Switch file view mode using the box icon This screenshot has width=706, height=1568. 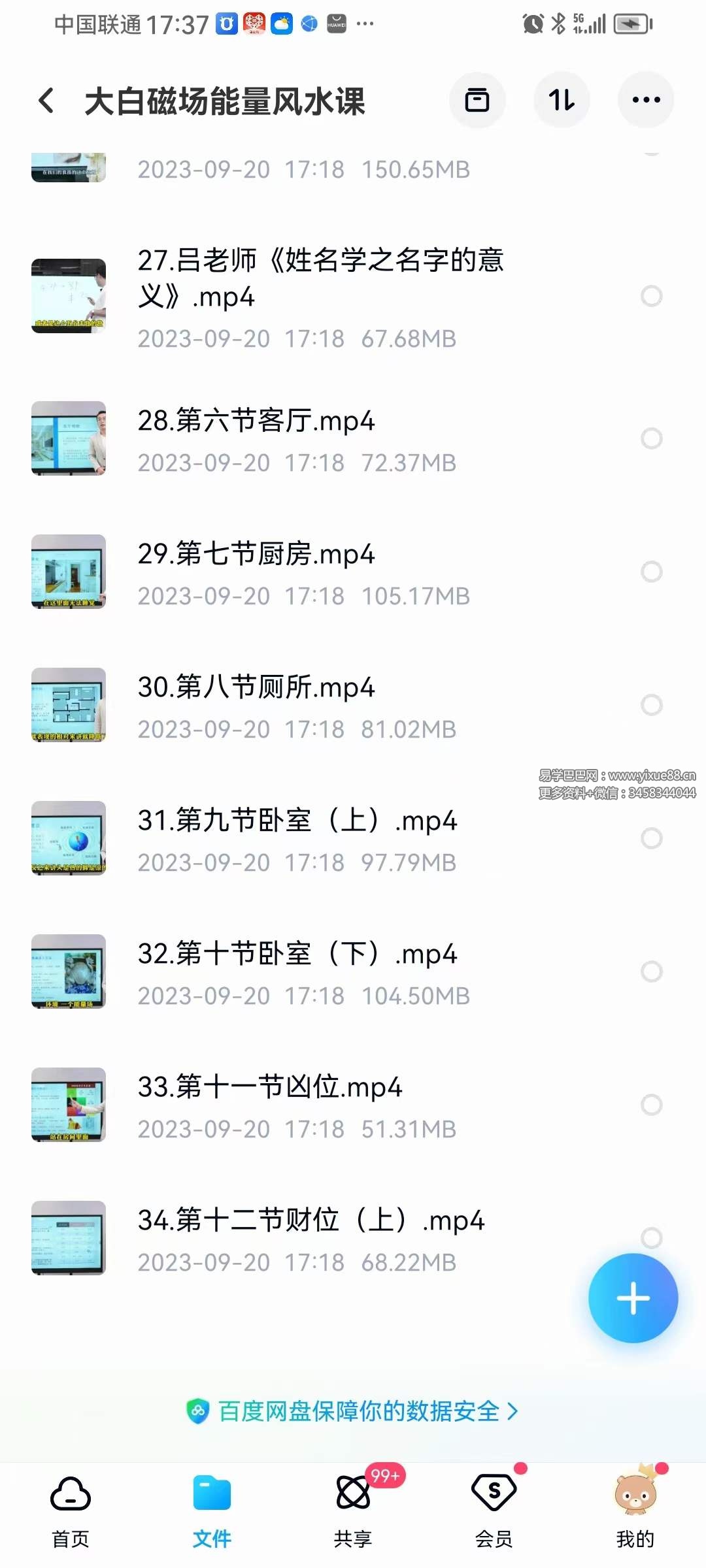(477, 99)
